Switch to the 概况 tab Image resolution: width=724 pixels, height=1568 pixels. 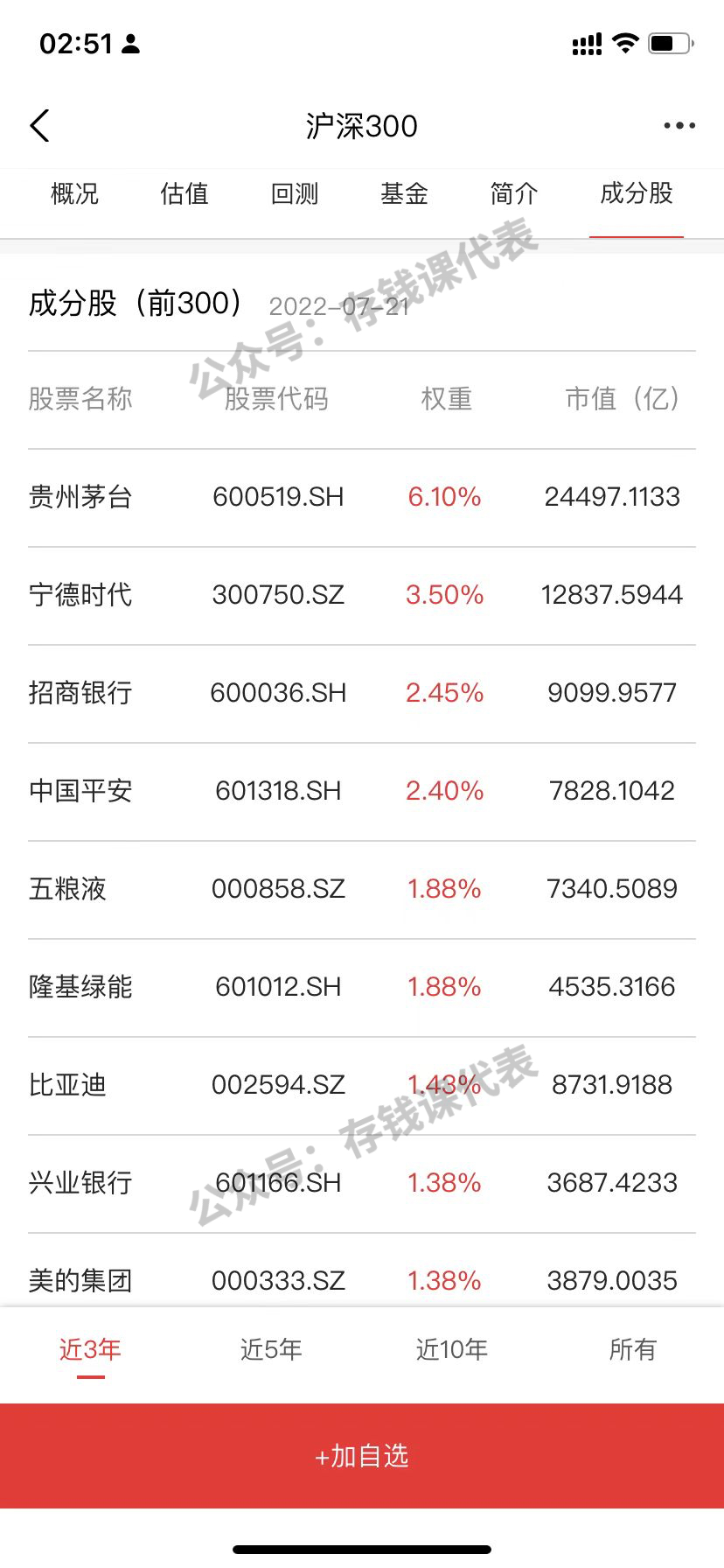pos(74,193)
